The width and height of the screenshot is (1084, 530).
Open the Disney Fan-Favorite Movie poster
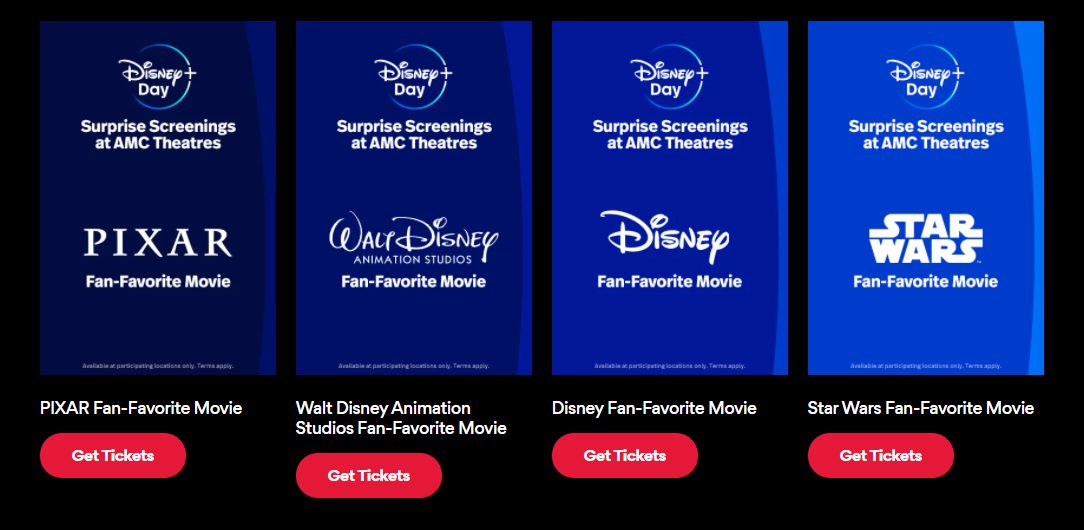(670, 198)
